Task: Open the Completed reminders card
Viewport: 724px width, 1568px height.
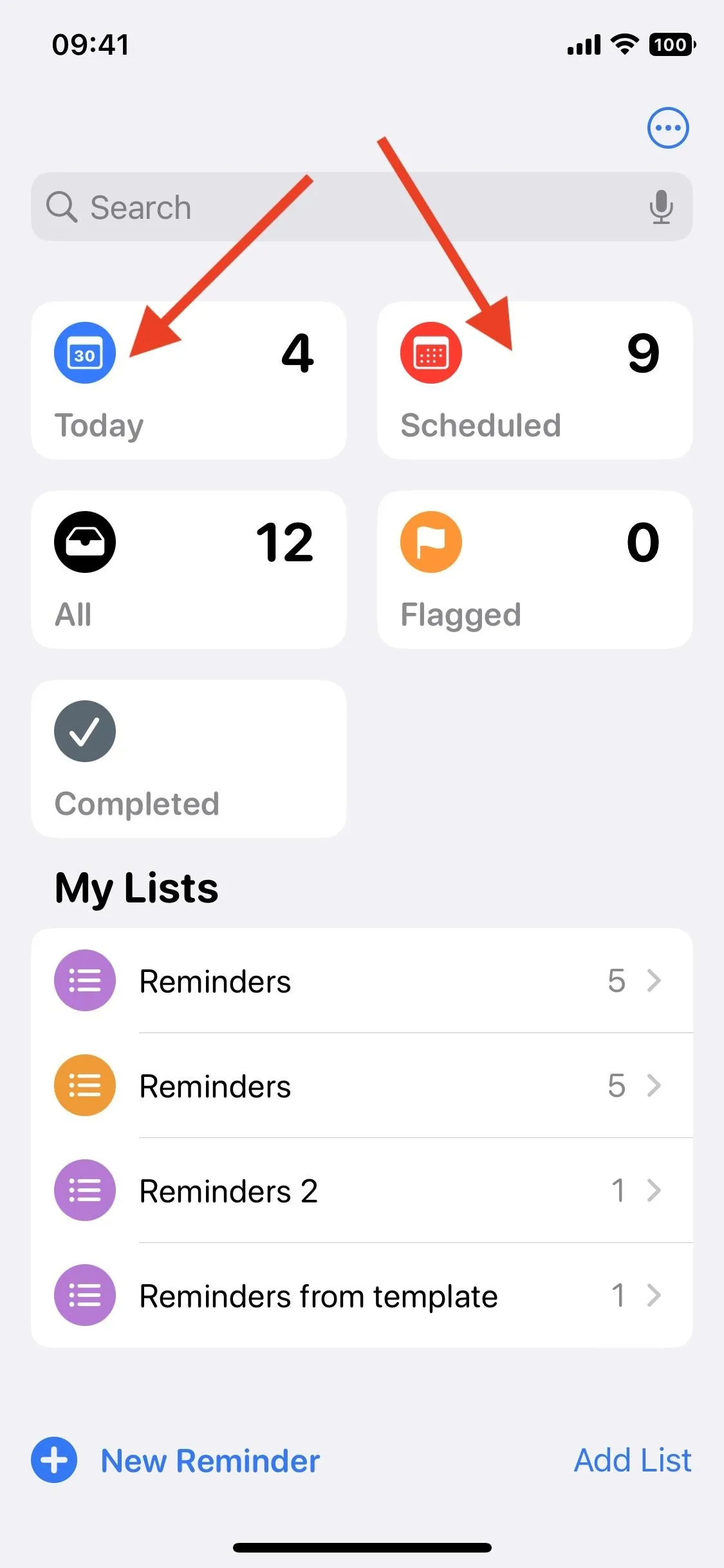Action: pyautogui.click(x=189, y=759)
